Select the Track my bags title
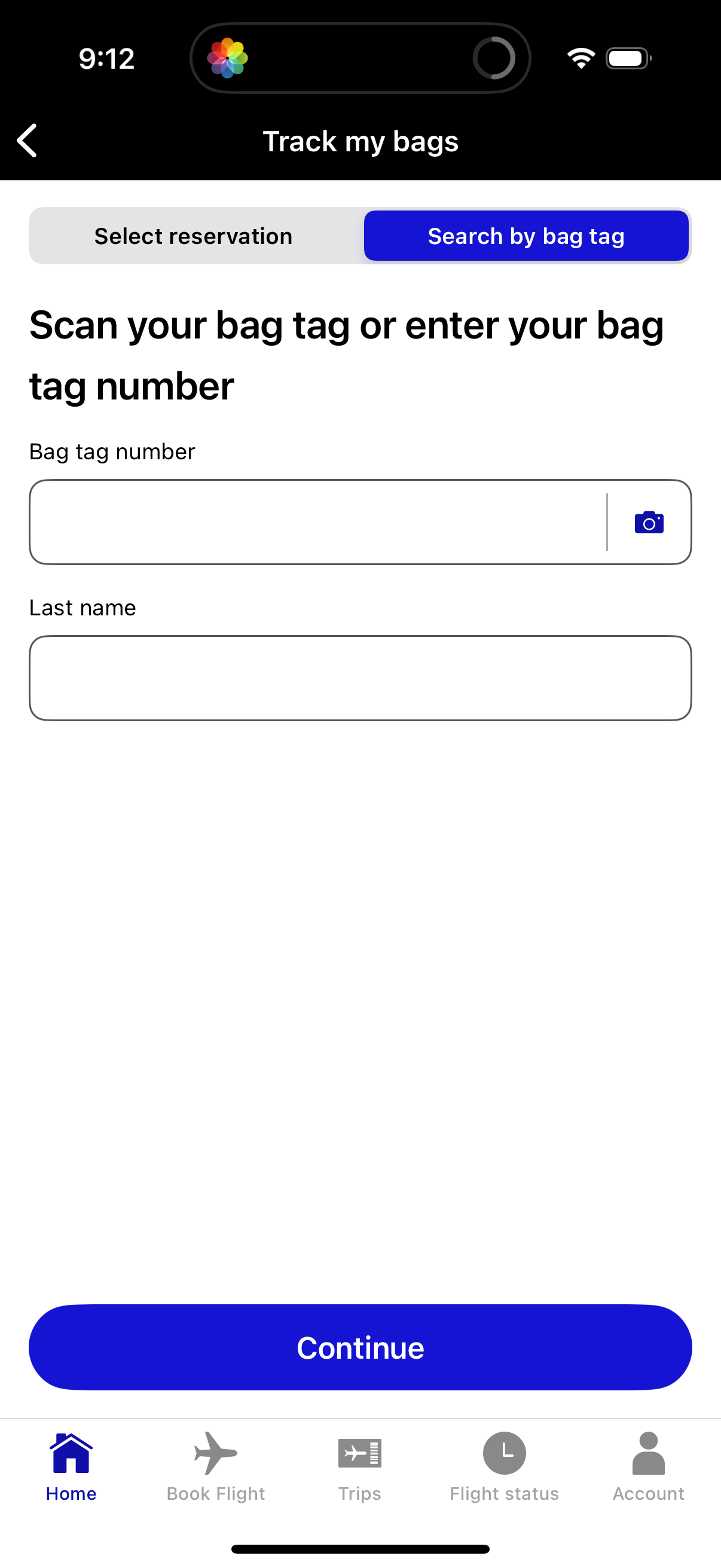 360,141
